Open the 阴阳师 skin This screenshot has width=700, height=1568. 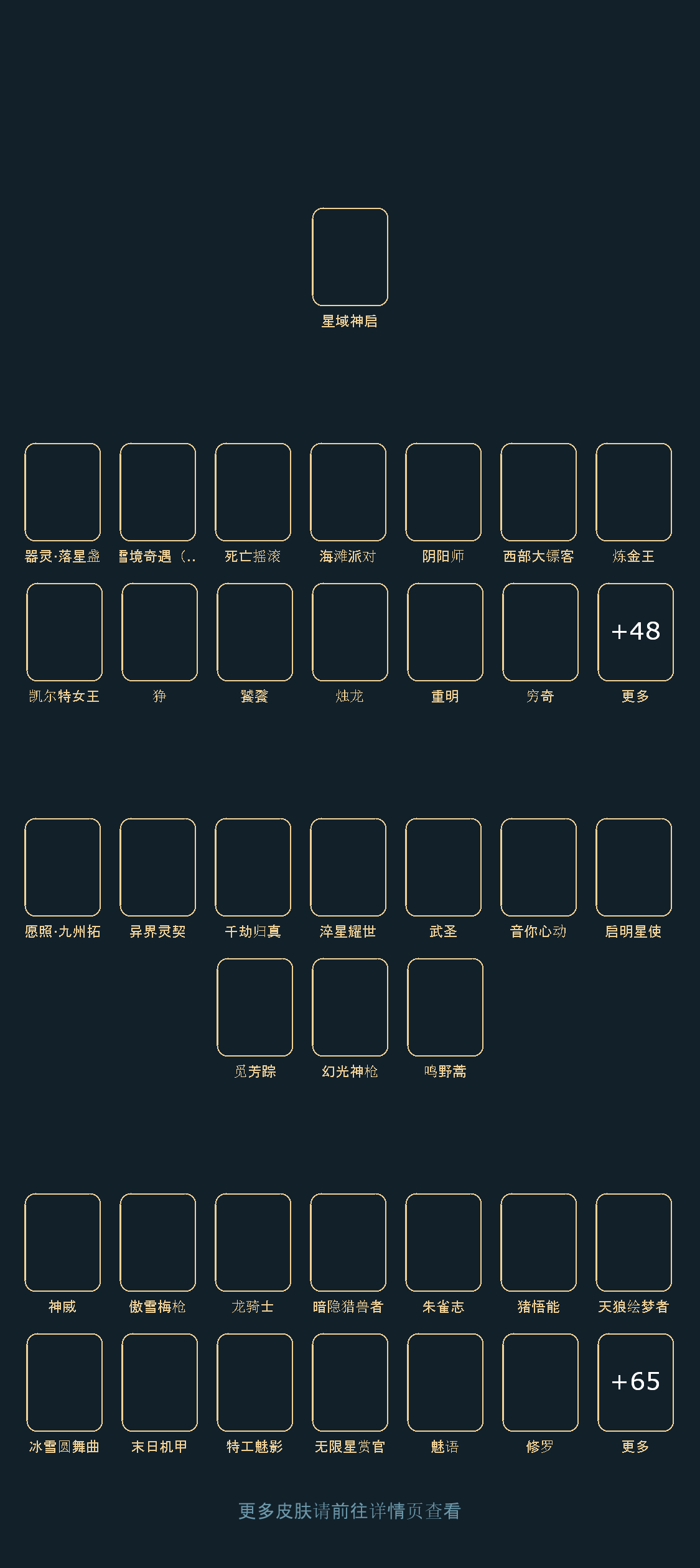[443, 492]
